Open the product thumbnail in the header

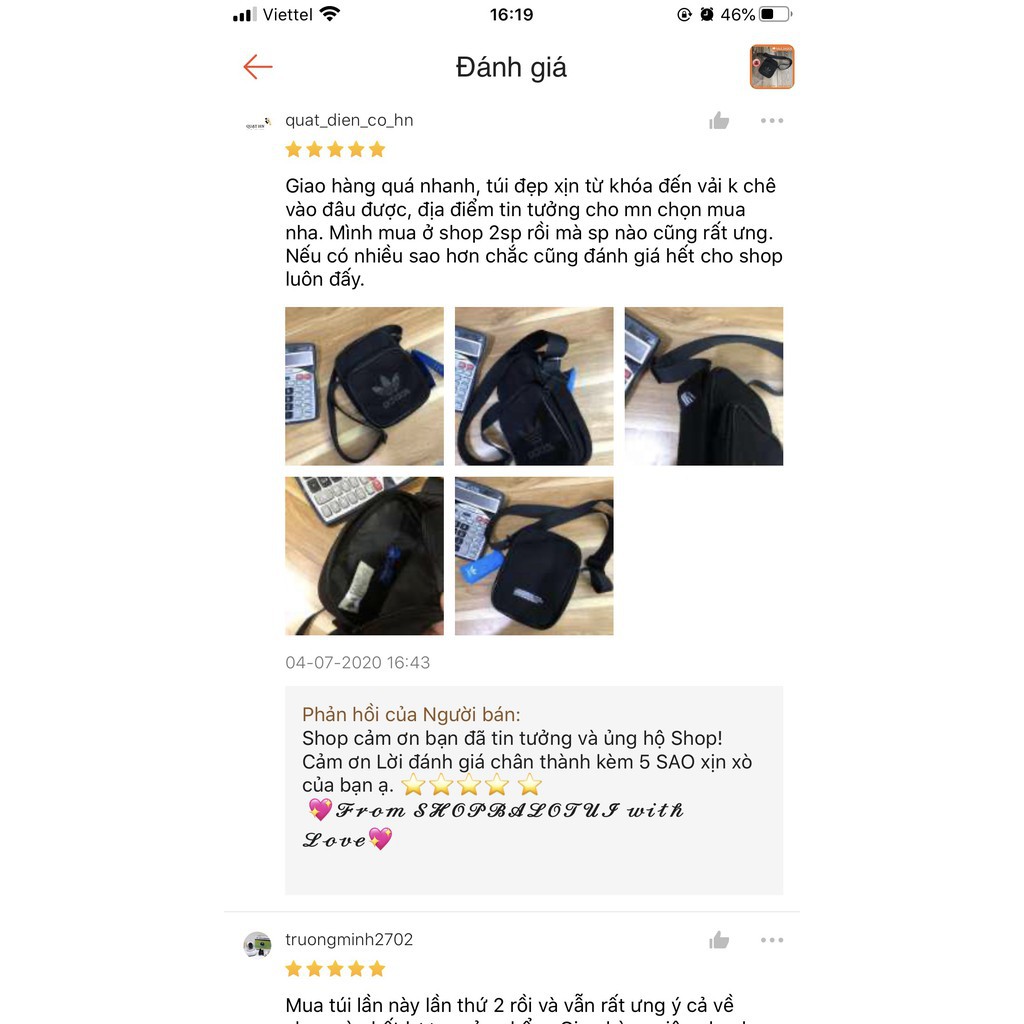[x=771, y=67]
